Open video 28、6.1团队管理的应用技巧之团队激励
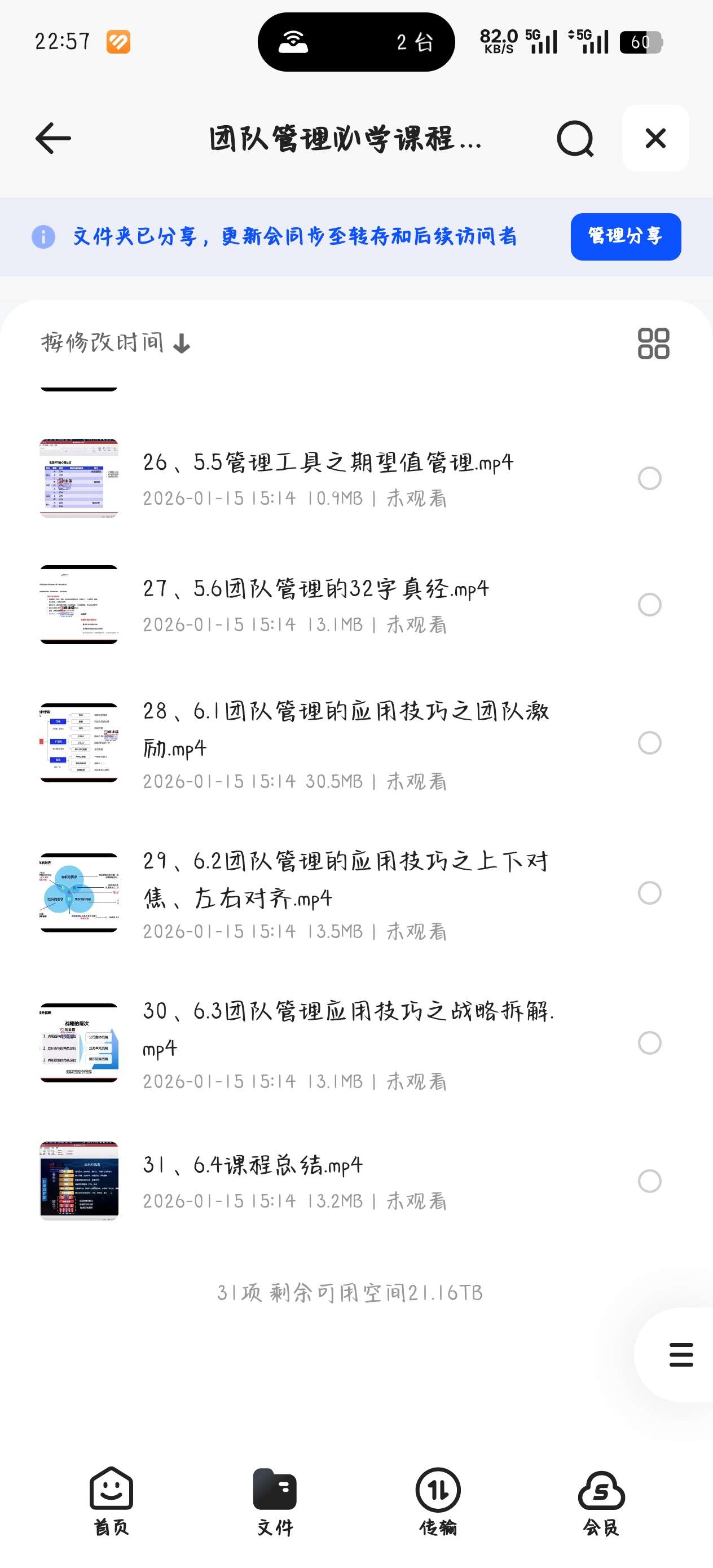The height and width of the screenshot is (1568, 713). [329, 743]
